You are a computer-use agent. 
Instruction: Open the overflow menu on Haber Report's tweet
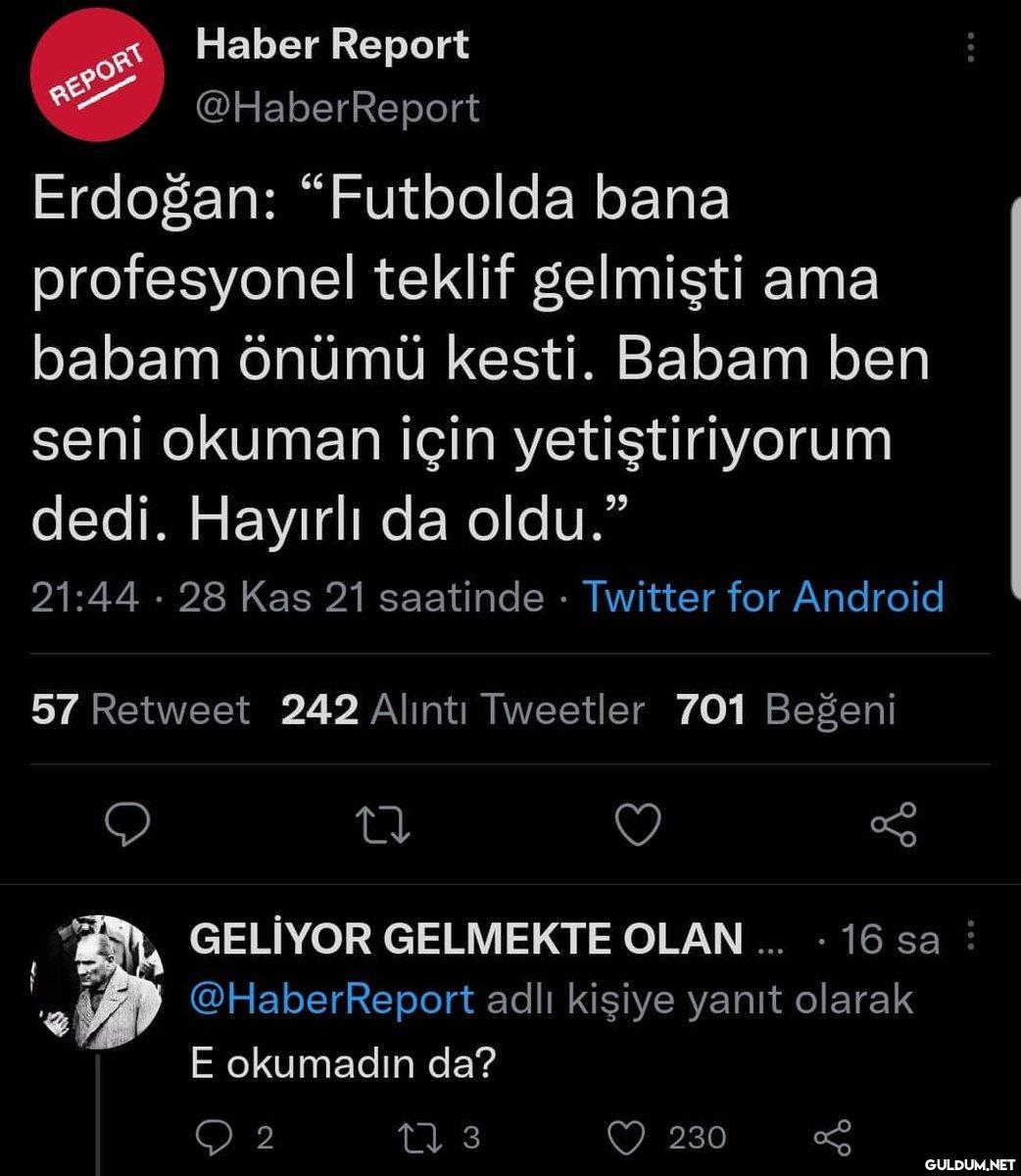point(970,47)
